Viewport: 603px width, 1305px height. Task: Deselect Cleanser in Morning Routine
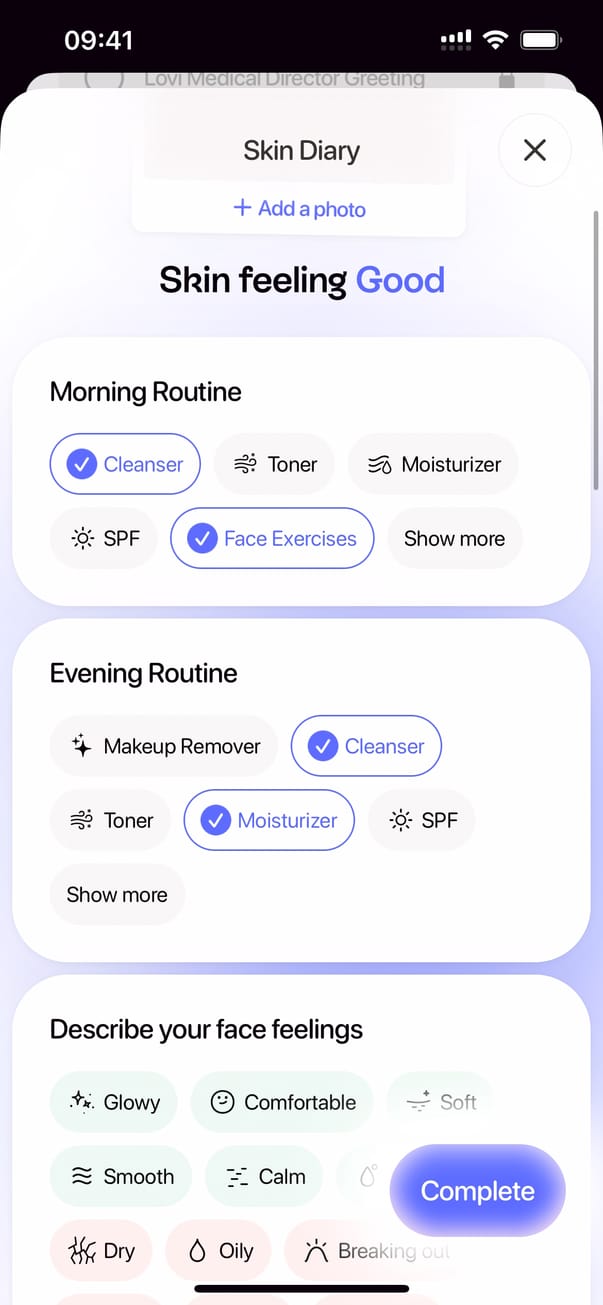click(x=125, y=464)
